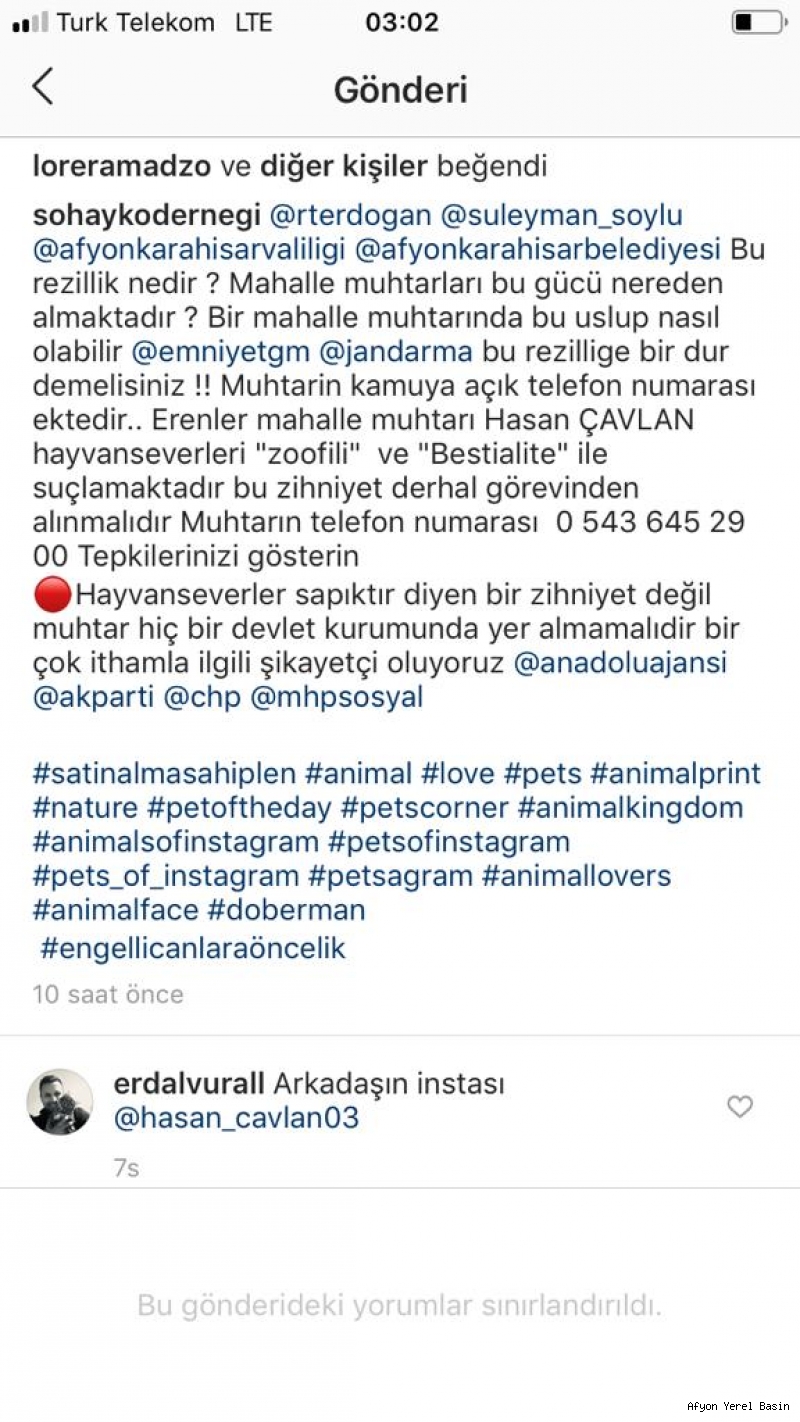Go back from the Gönderi screen
Viewport: 800px width, 1422px height.
click(42, 87)
